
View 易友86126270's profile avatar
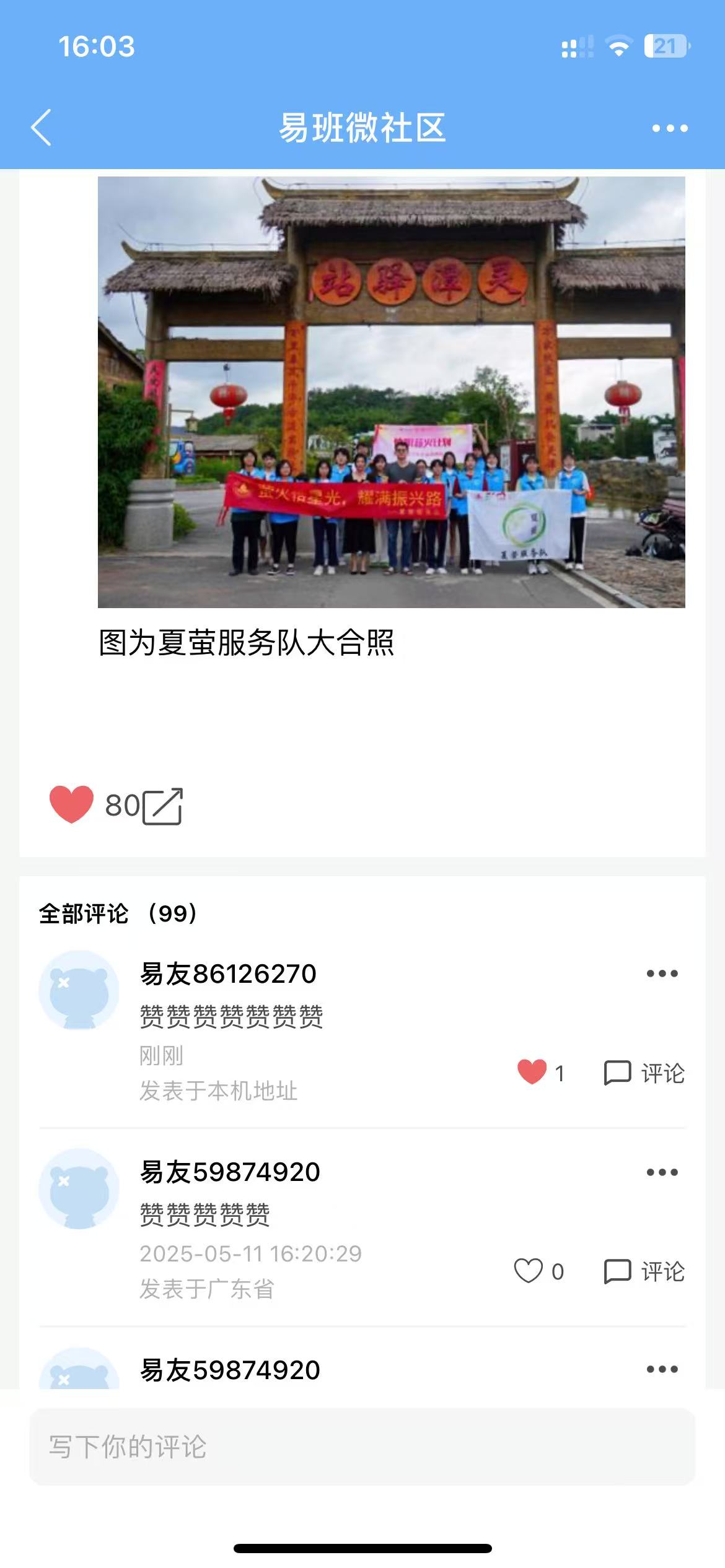[x=79, y=990]
